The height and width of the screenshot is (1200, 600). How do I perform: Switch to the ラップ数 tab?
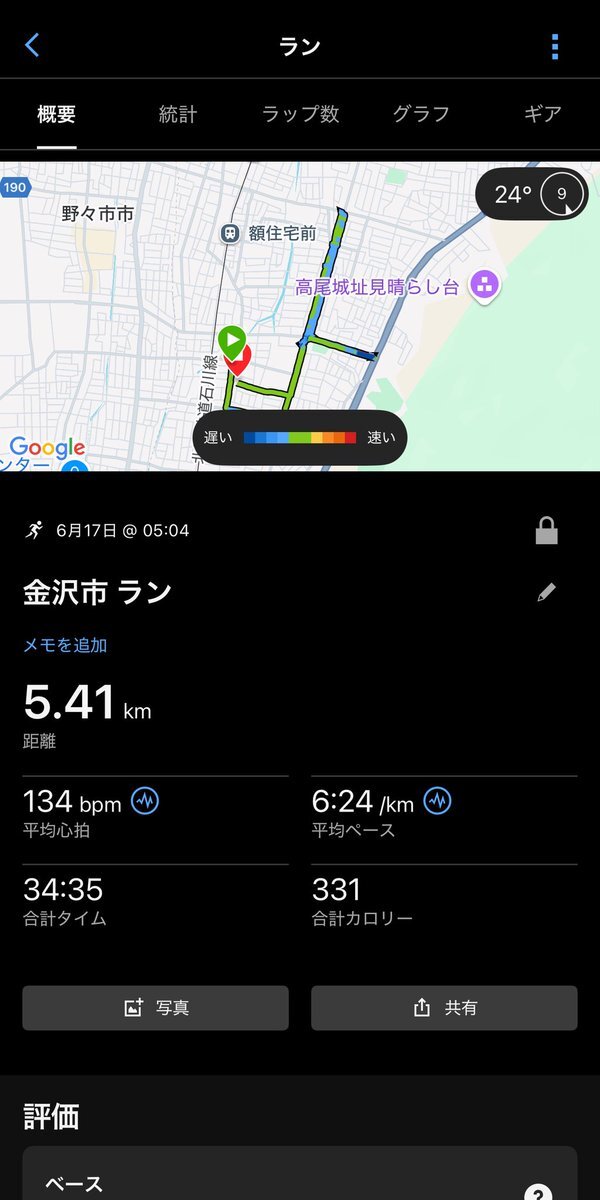(300, 114)
